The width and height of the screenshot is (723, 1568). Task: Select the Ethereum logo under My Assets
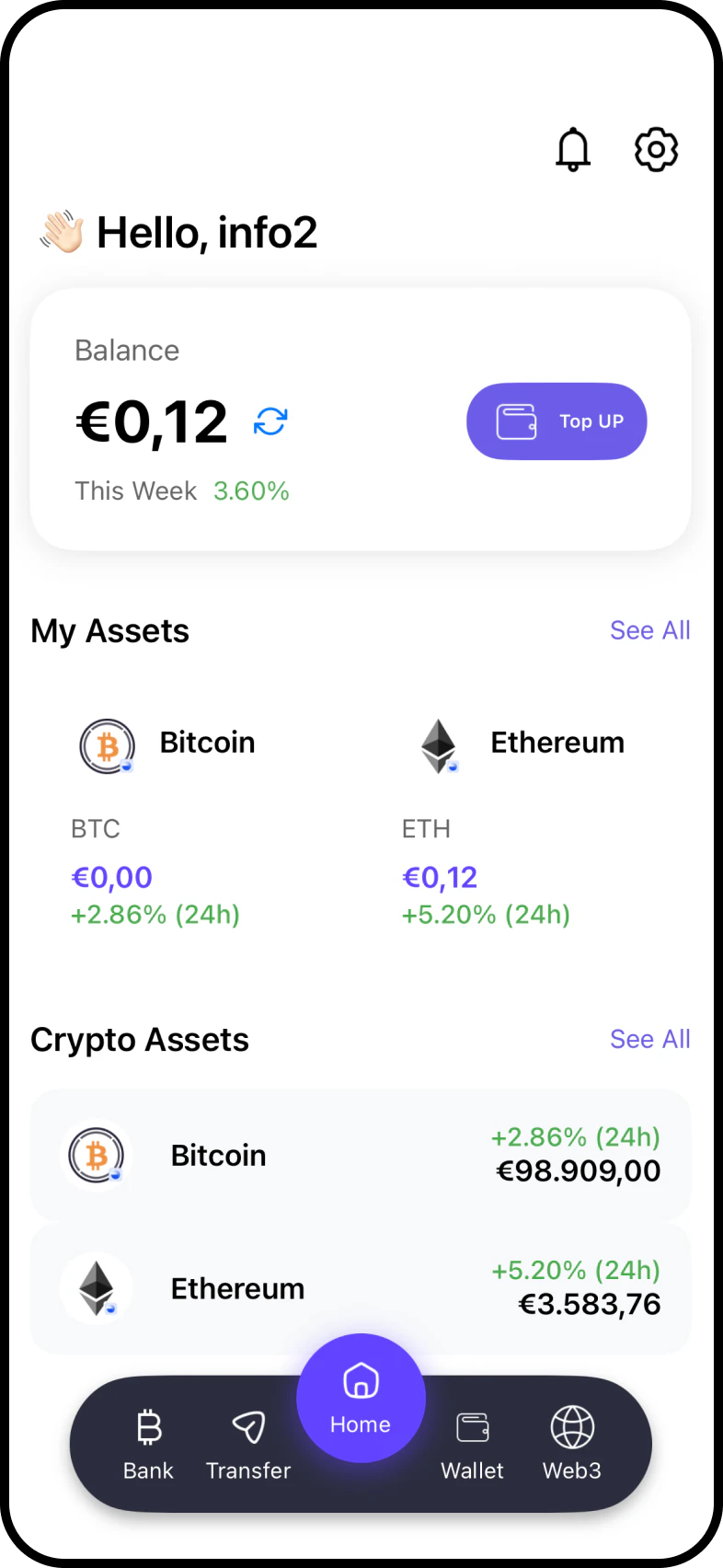point(439,745)
